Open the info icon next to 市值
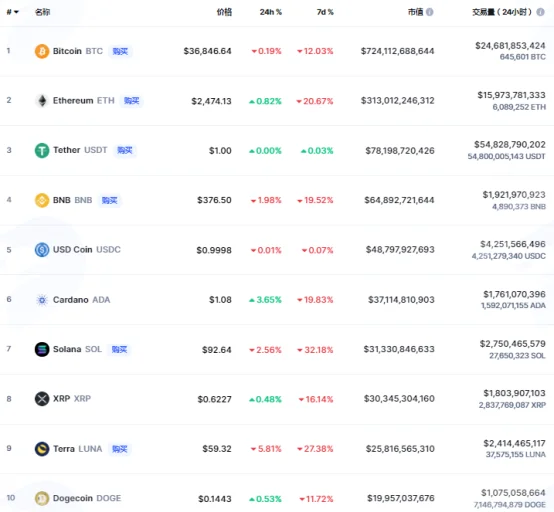The image size is (554, 512). tap(430, 12)
